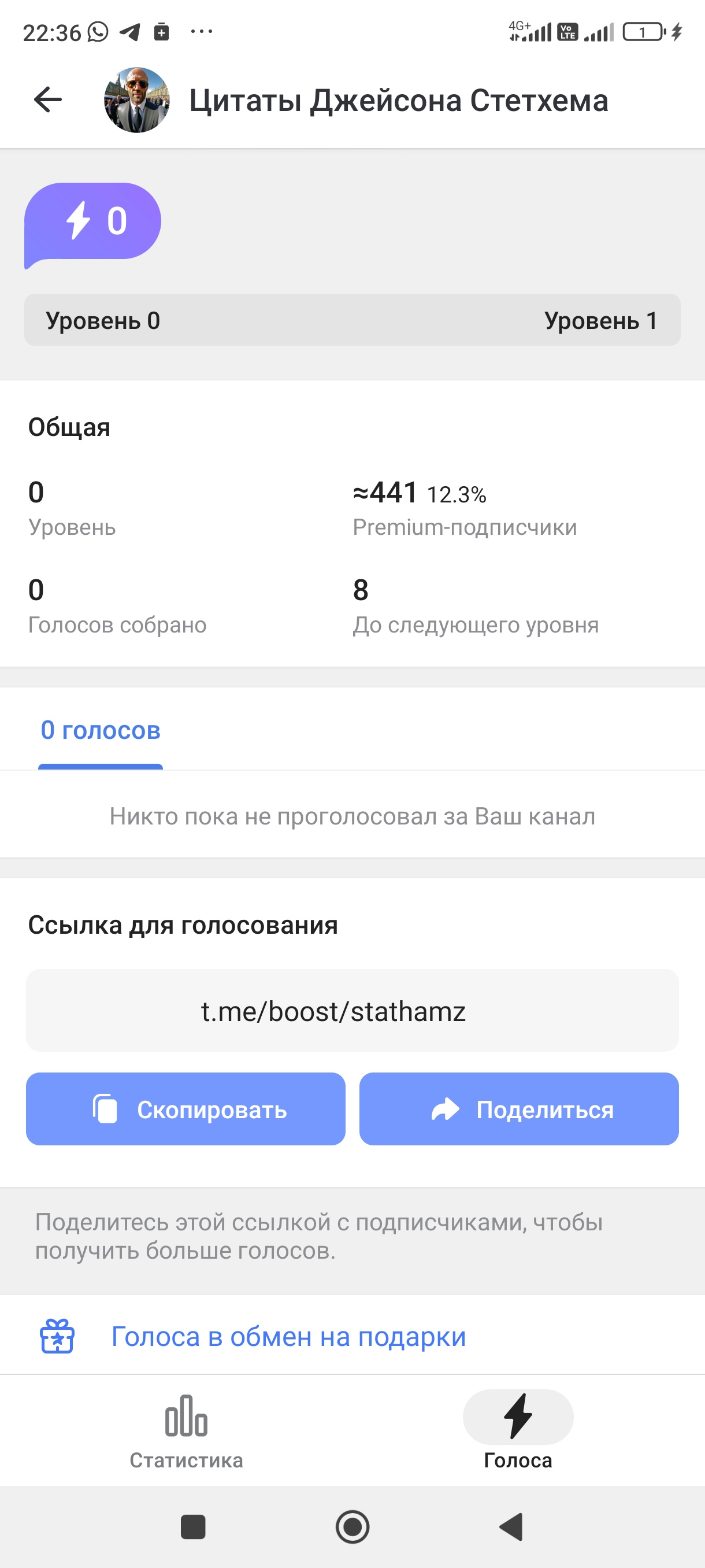The image size is (705, 1568).
Task: Switch to the Статистика tab
Action: [x=186, y=1432]
